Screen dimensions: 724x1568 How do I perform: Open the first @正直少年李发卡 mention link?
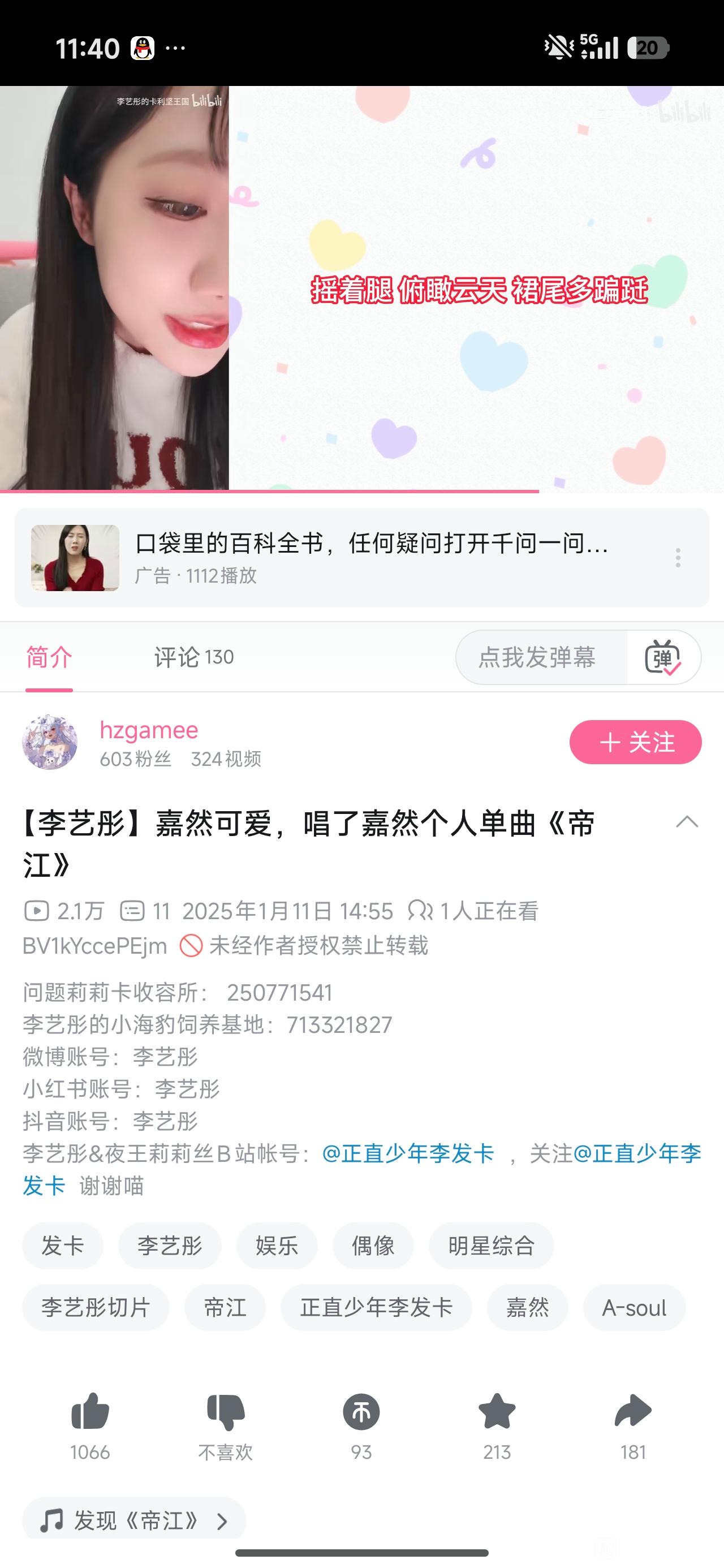(408, 1153)
